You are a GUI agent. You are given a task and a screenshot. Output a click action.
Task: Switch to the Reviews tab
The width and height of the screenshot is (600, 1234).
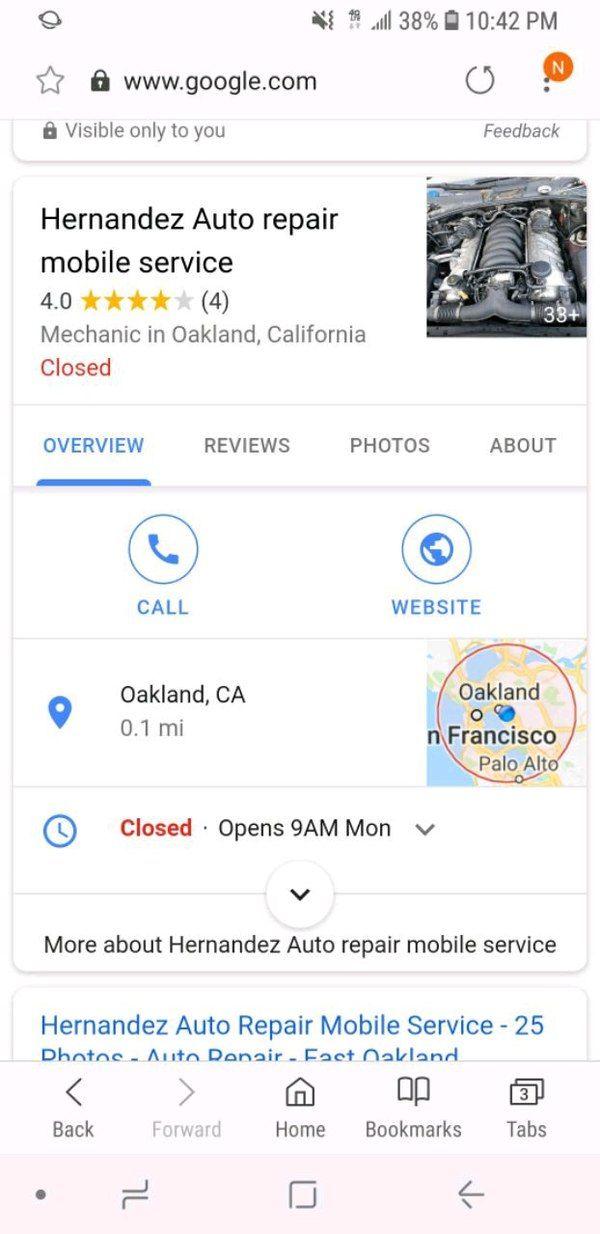(246, 446)
